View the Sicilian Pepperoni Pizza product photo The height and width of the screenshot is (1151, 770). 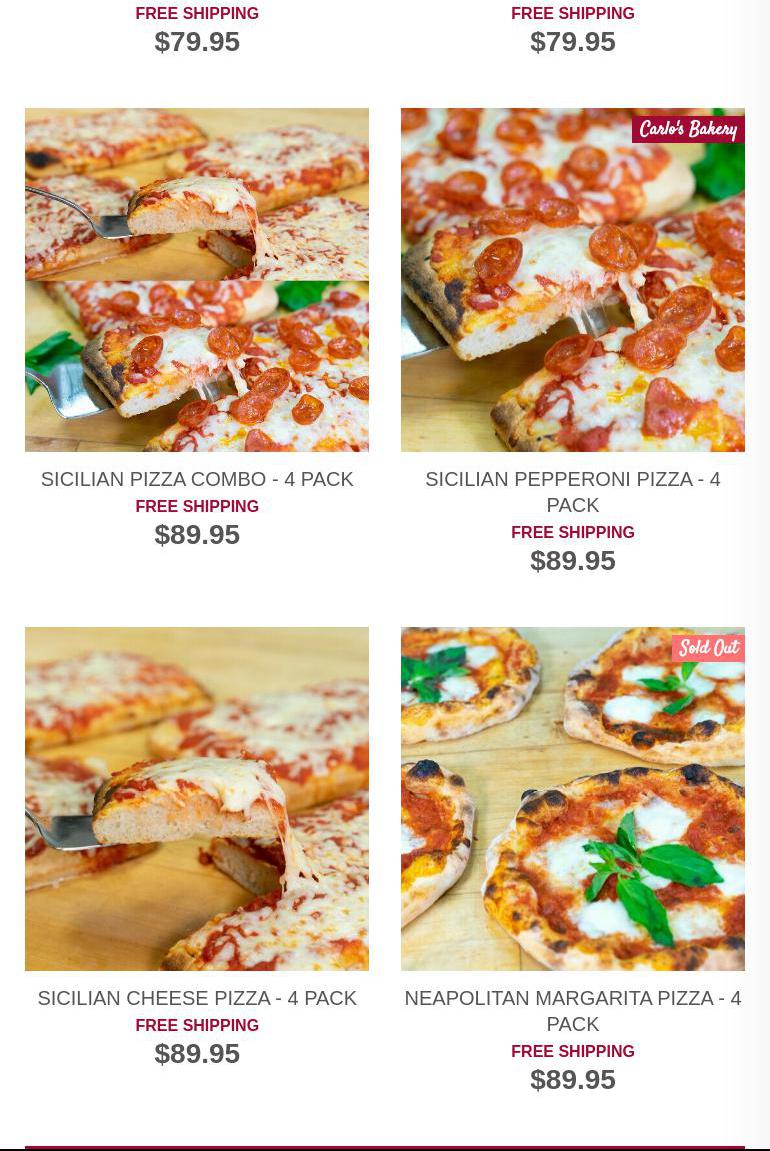(x=572, y=280)
